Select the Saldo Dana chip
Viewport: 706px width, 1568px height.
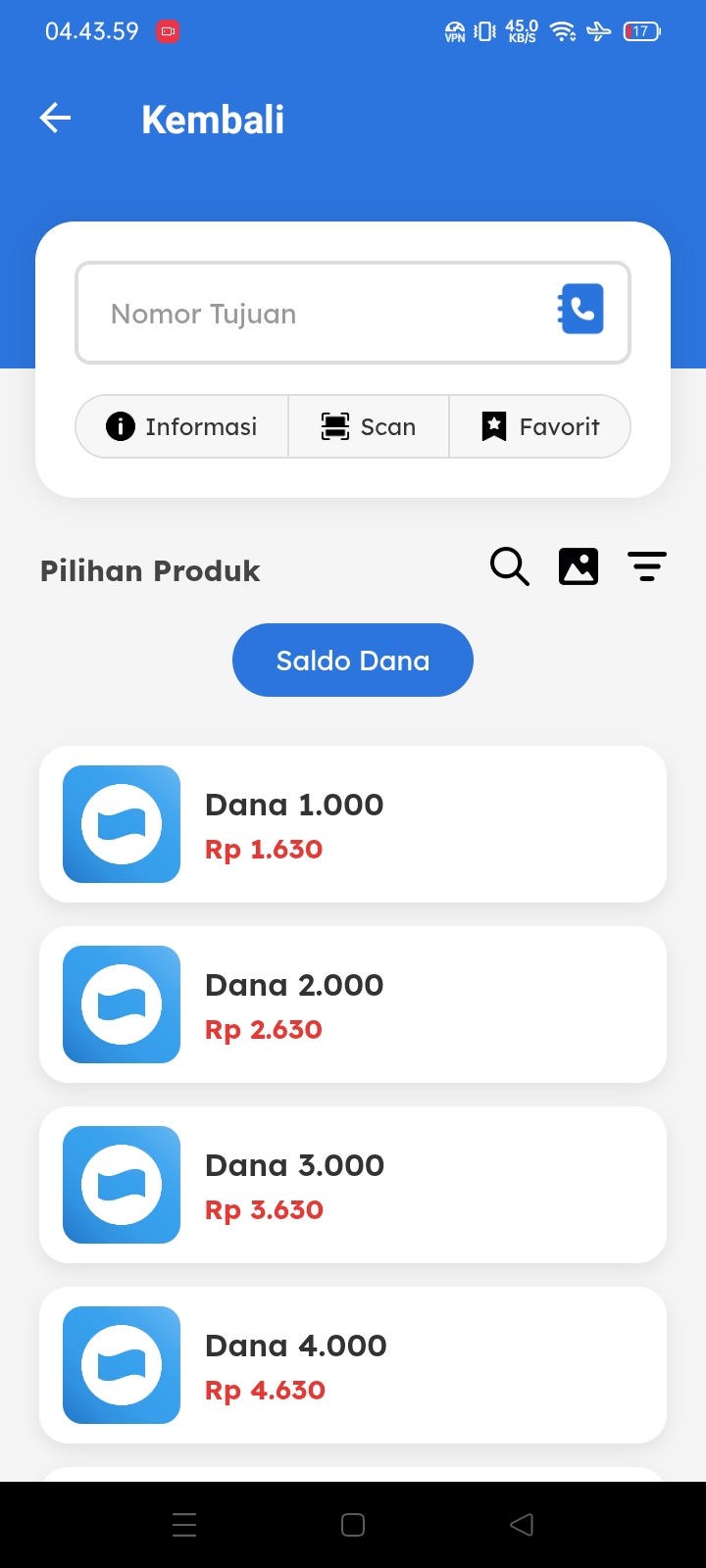tap(353, 661)
